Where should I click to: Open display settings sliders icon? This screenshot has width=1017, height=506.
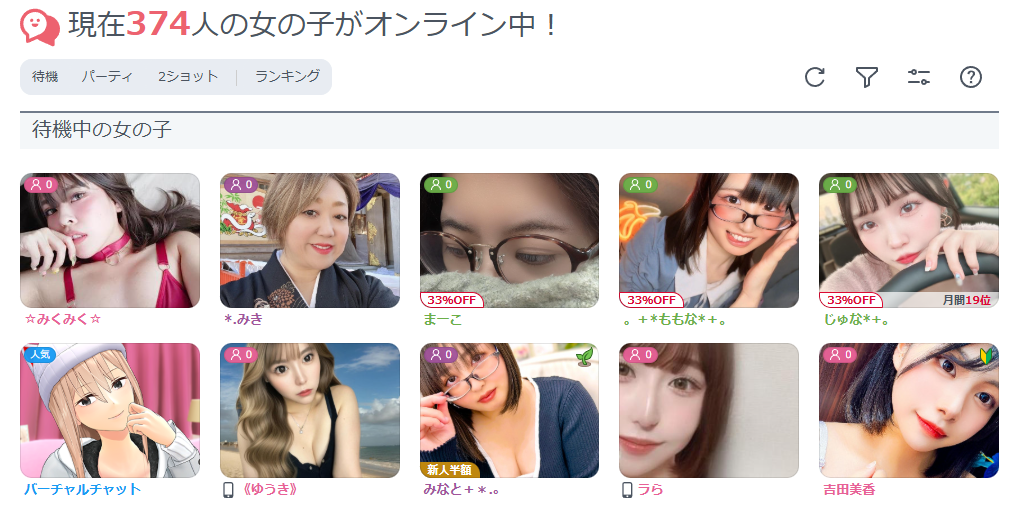(919, 77)
